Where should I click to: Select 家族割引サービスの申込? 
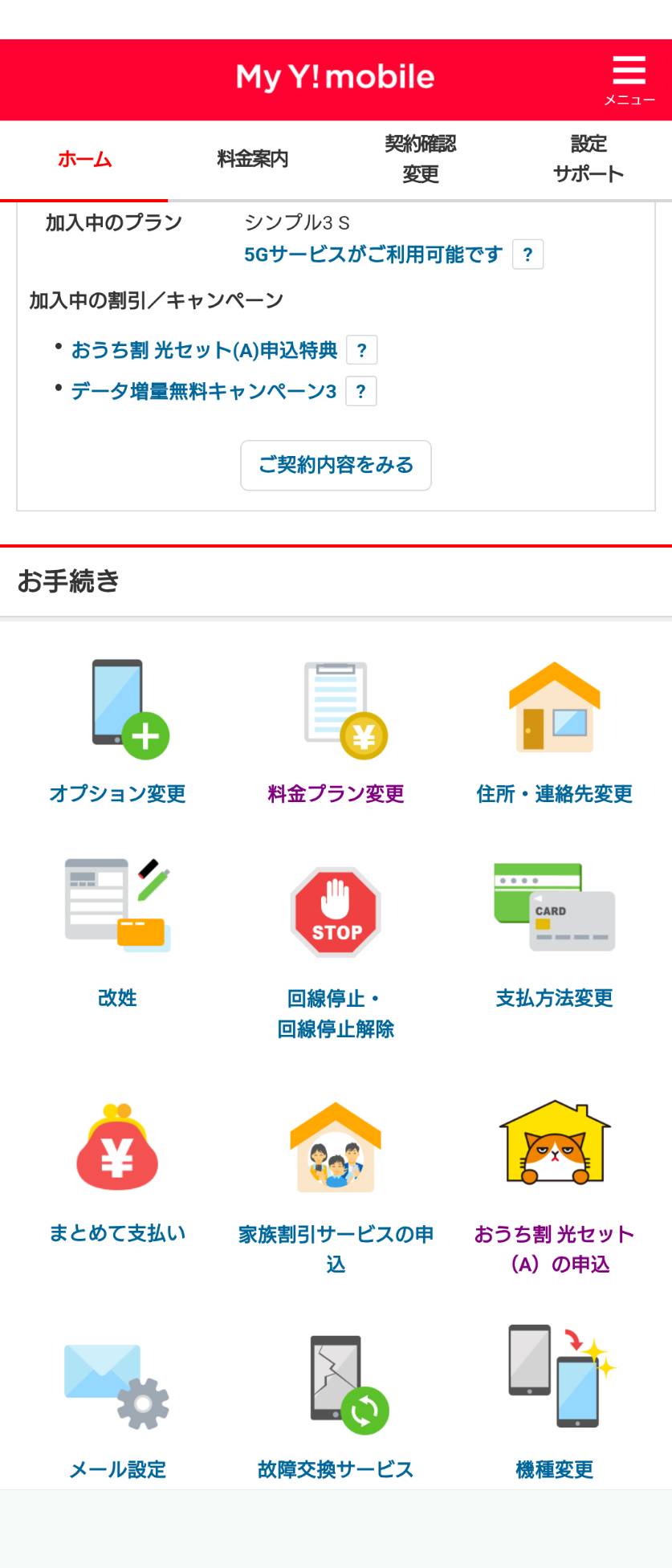pyautogui.click(x=336, y=1184)
